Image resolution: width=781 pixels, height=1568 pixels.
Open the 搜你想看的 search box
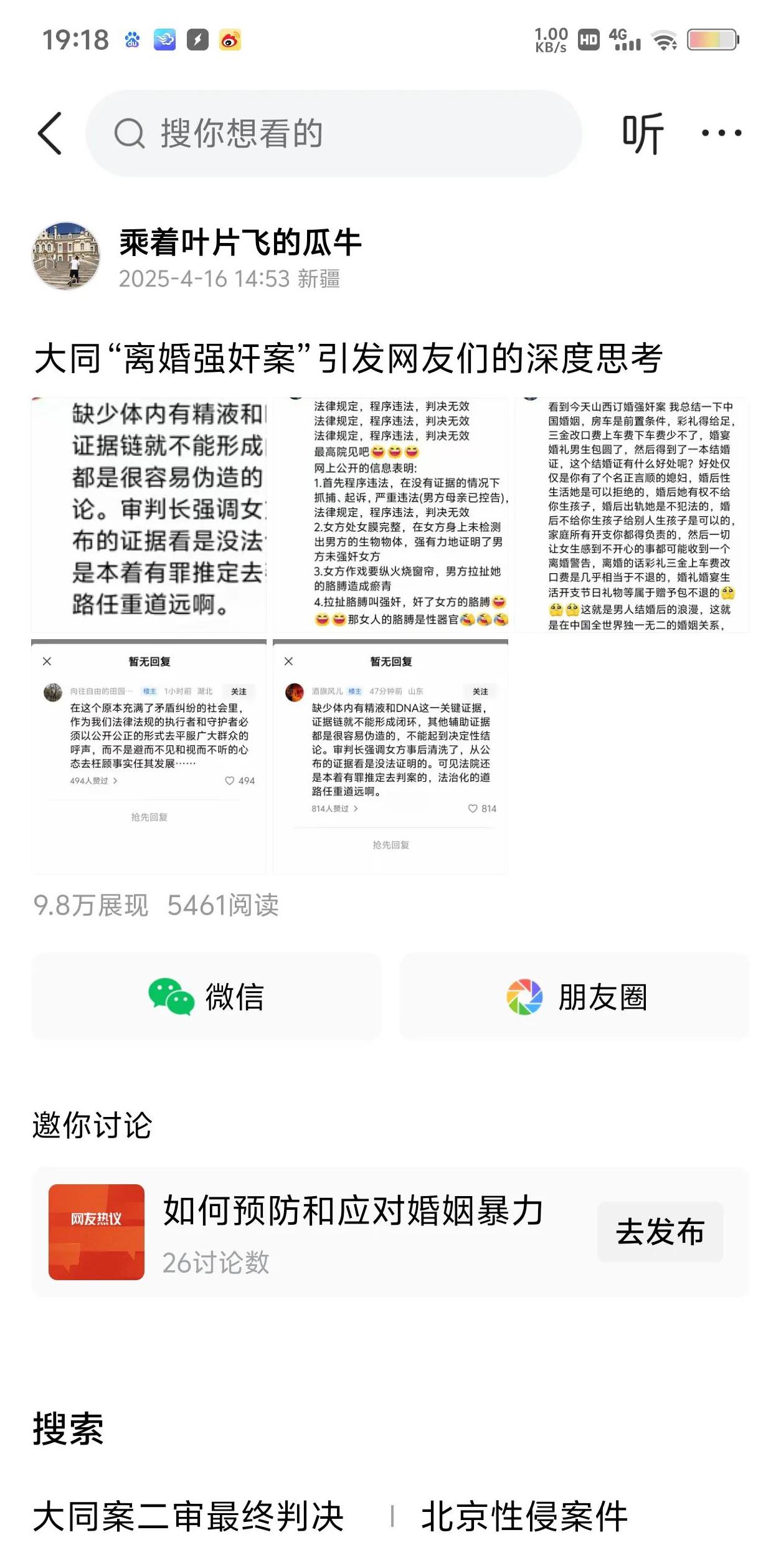(334, 133)
